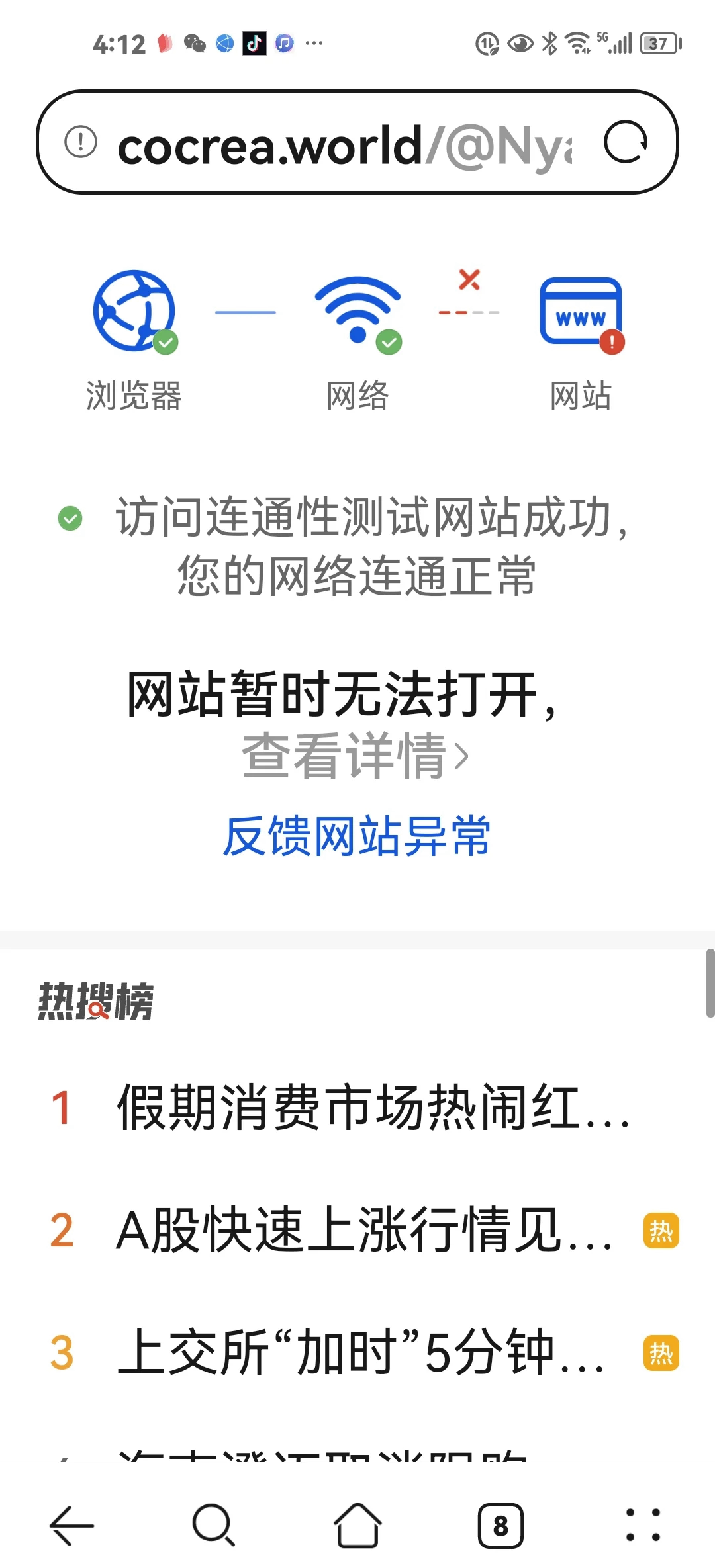Open the site info icon in address bar
This screenshot has width=715, height=1568.
tap(81, 142)
